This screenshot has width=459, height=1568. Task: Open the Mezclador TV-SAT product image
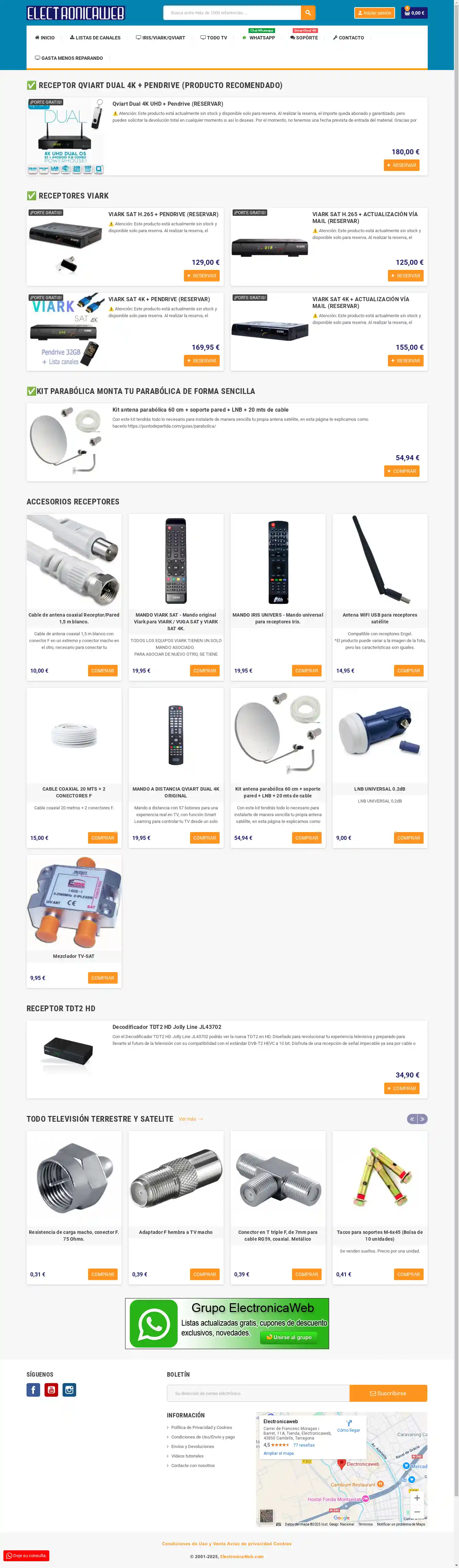74,903
